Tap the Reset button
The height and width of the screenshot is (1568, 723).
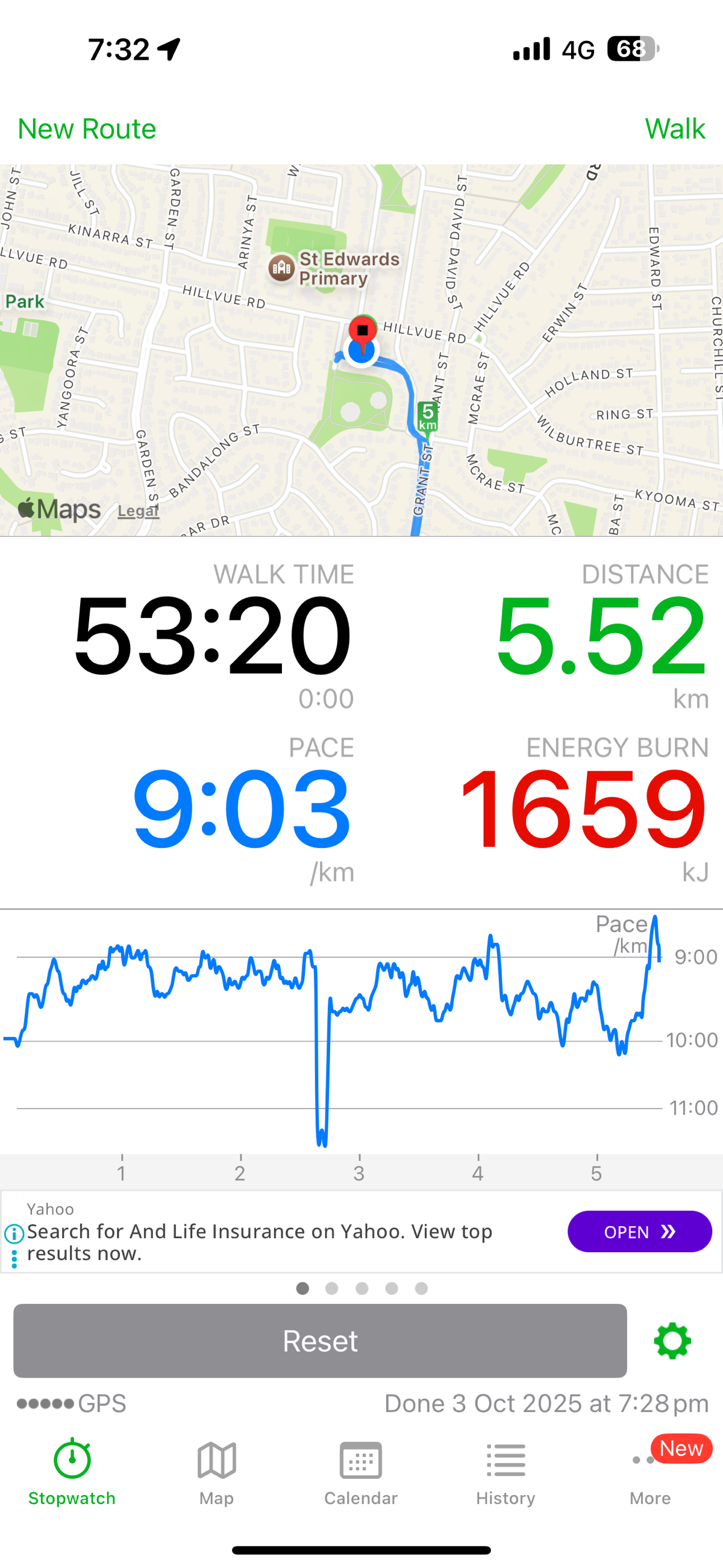(320, 1340)
